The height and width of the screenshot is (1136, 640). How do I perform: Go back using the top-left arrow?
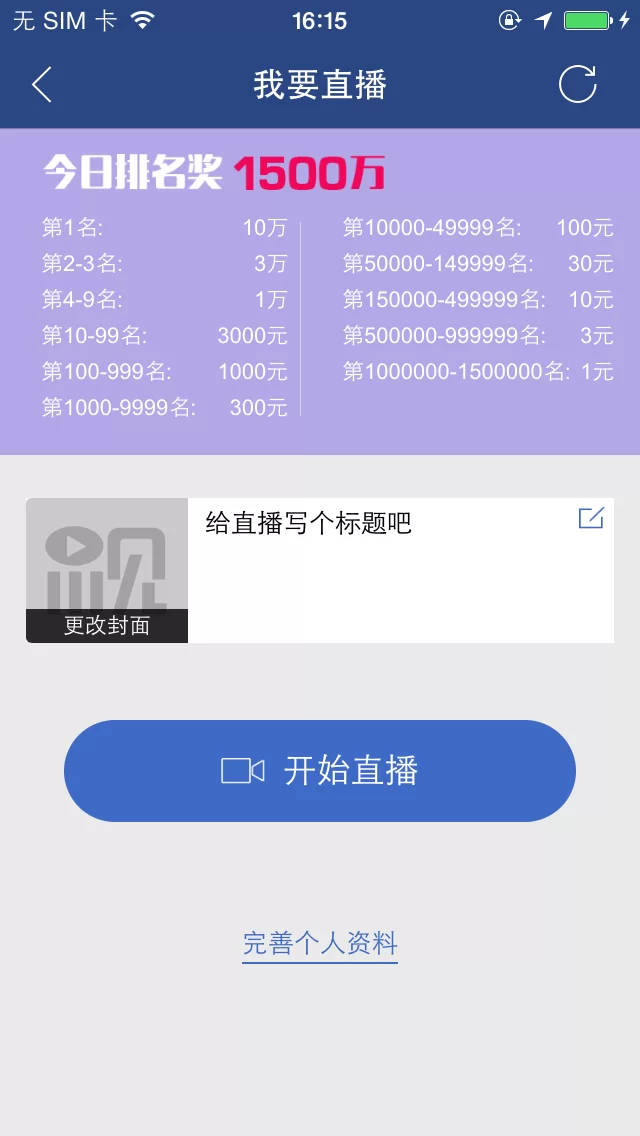pyautogui.click(x=41, y=85)
